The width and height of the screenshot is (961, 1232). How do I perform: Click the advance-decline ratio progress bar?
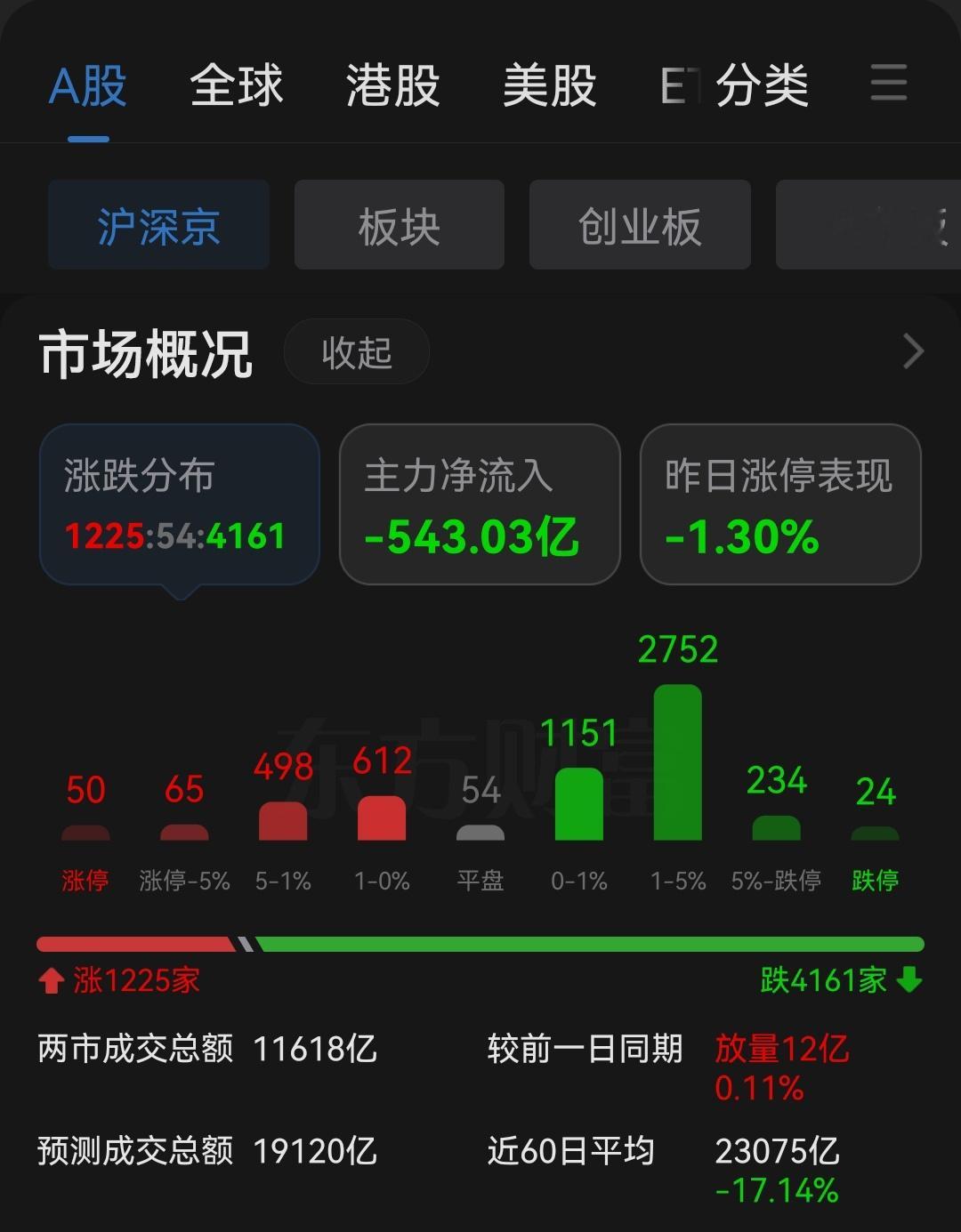tap(480, 940)
